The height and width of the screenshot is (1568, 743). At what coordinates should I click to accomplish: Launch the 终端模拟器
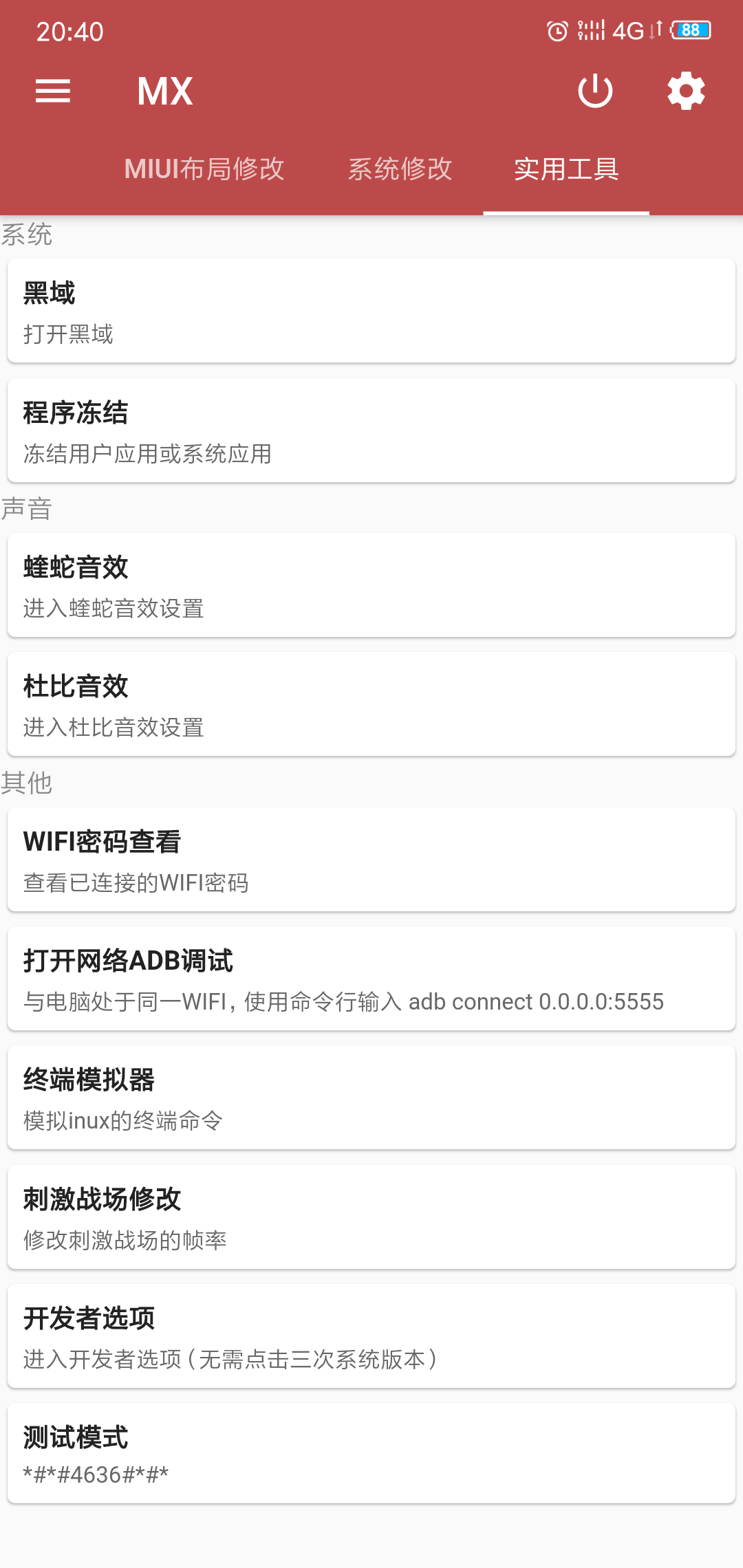371,1098
